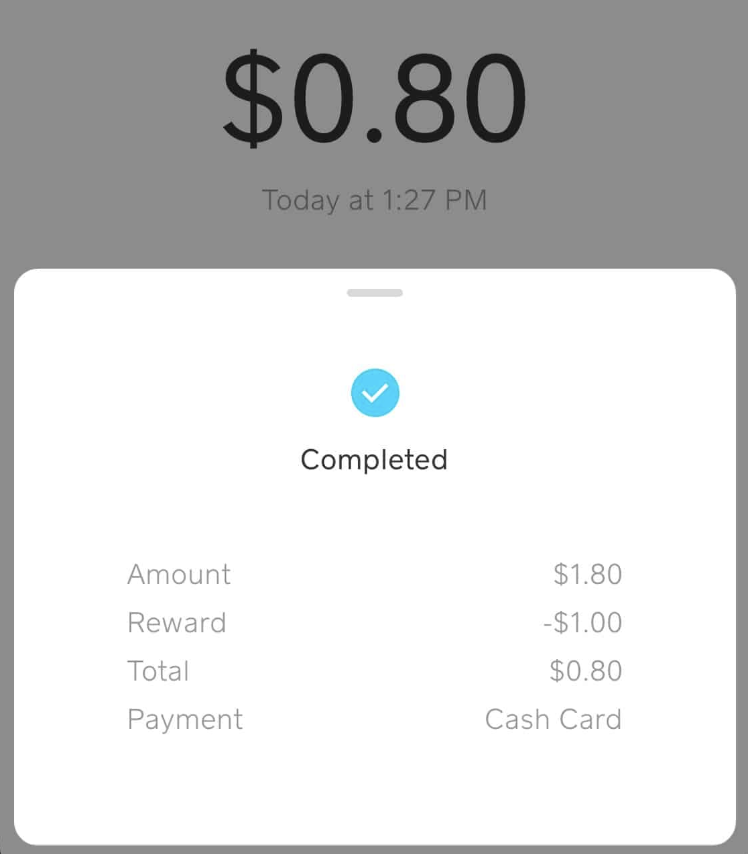Tap the dimmed area above the card
Viewport: 748px width, 854px height.
374,240
